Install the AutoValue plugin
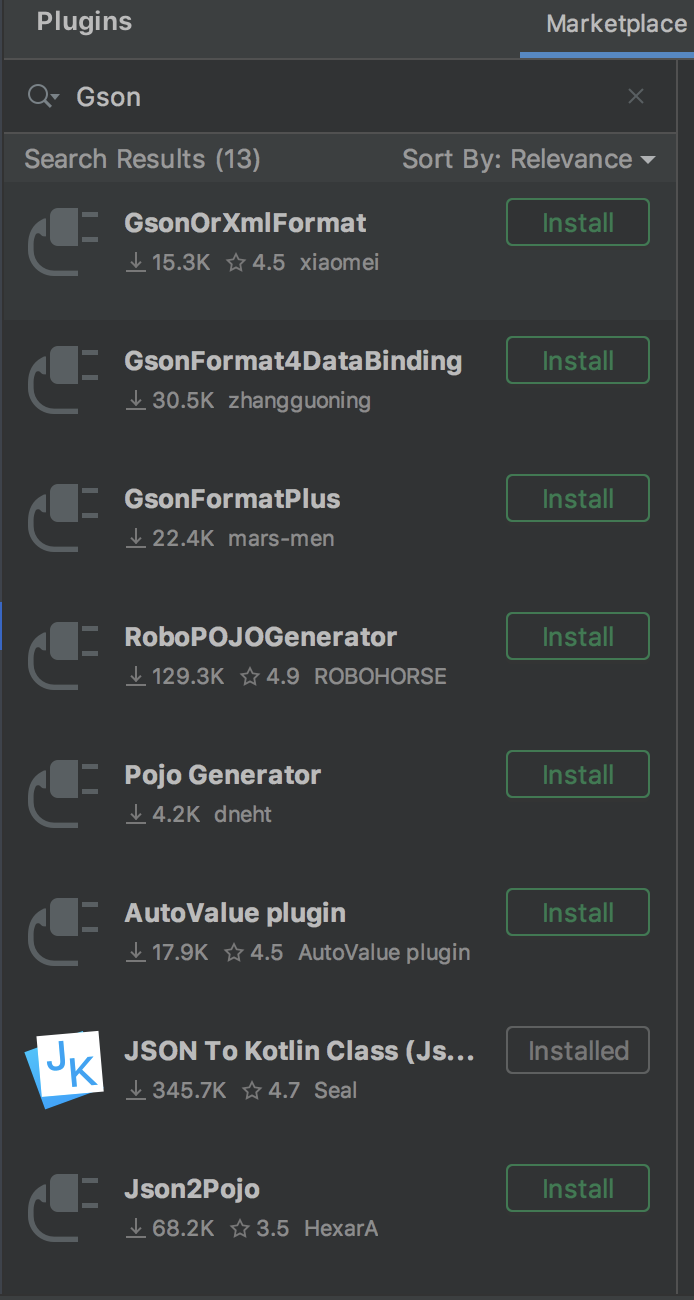 pyautogui.click(x=578, y=912)
